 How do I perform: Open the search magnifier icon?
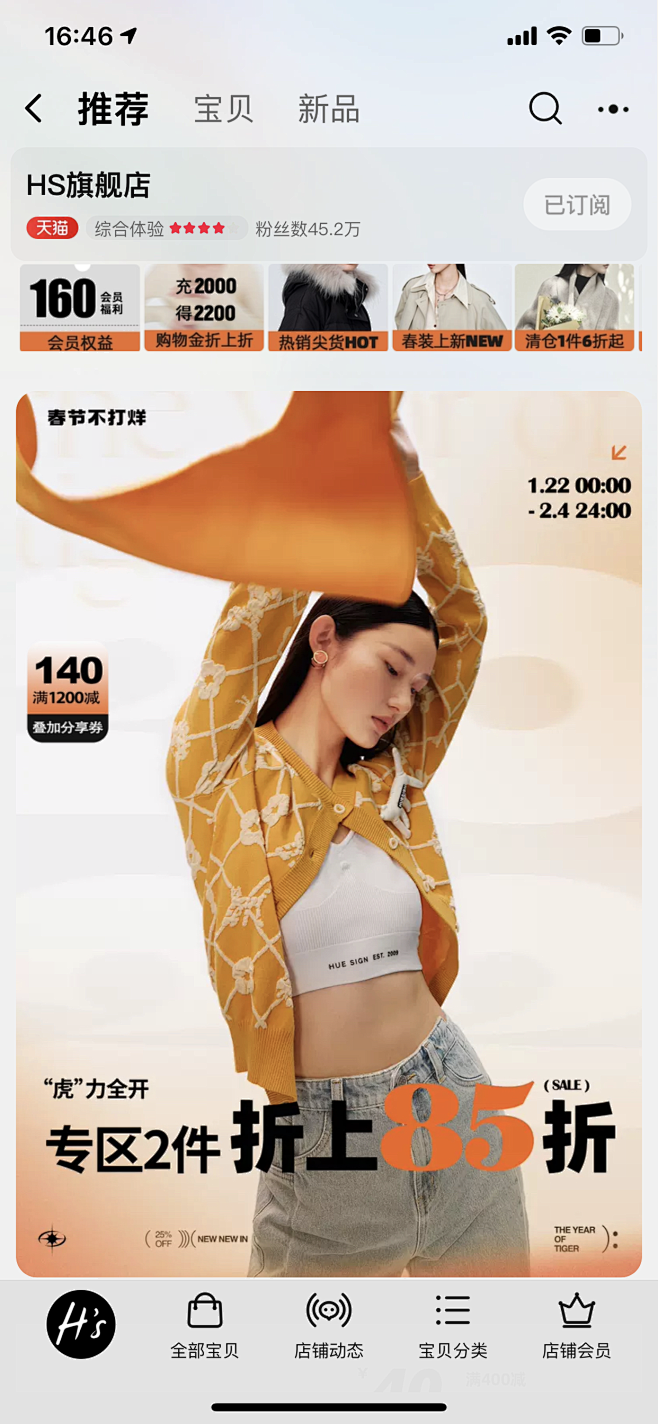pos(545,108)
